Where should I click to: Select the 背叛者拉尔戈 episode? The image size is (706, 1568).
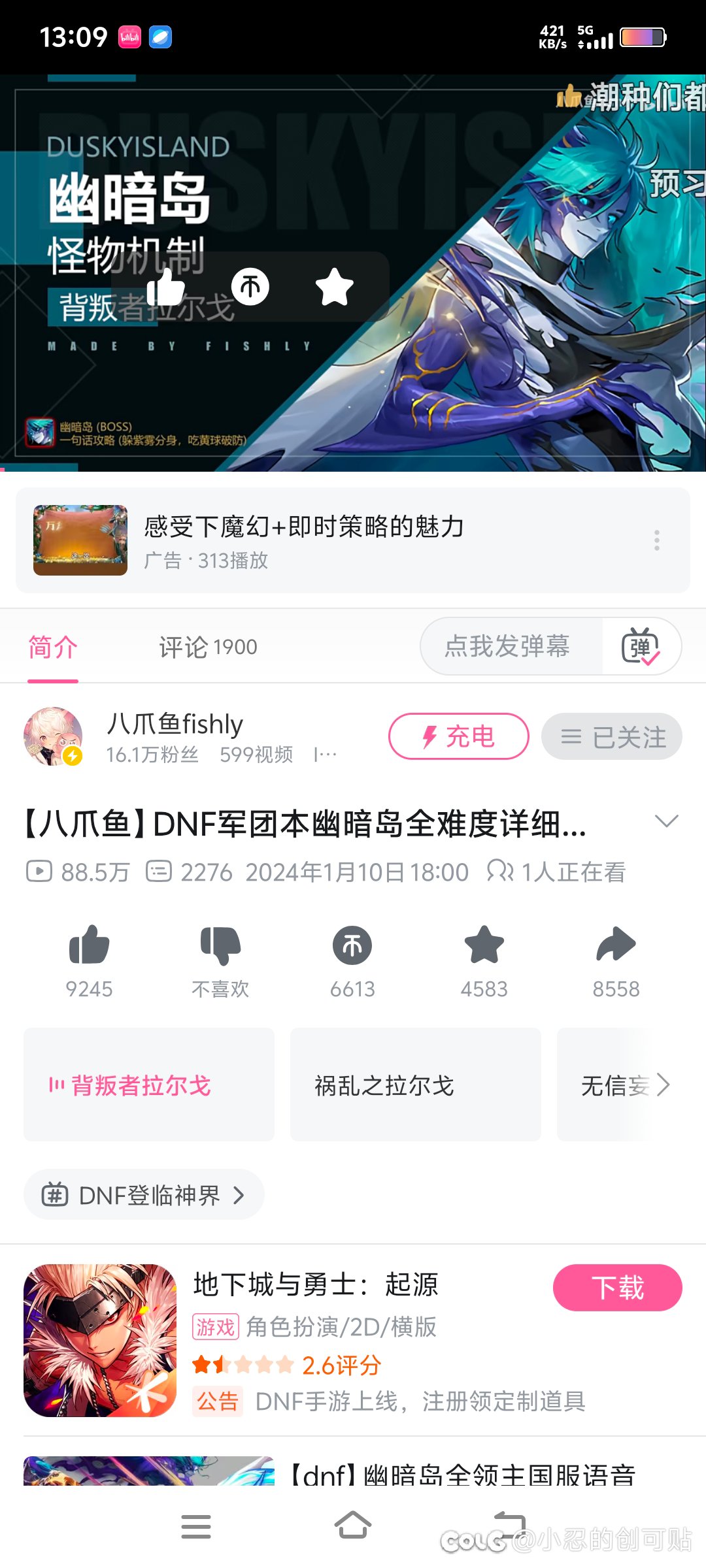pyautogui.click(x=149, y=1085)
